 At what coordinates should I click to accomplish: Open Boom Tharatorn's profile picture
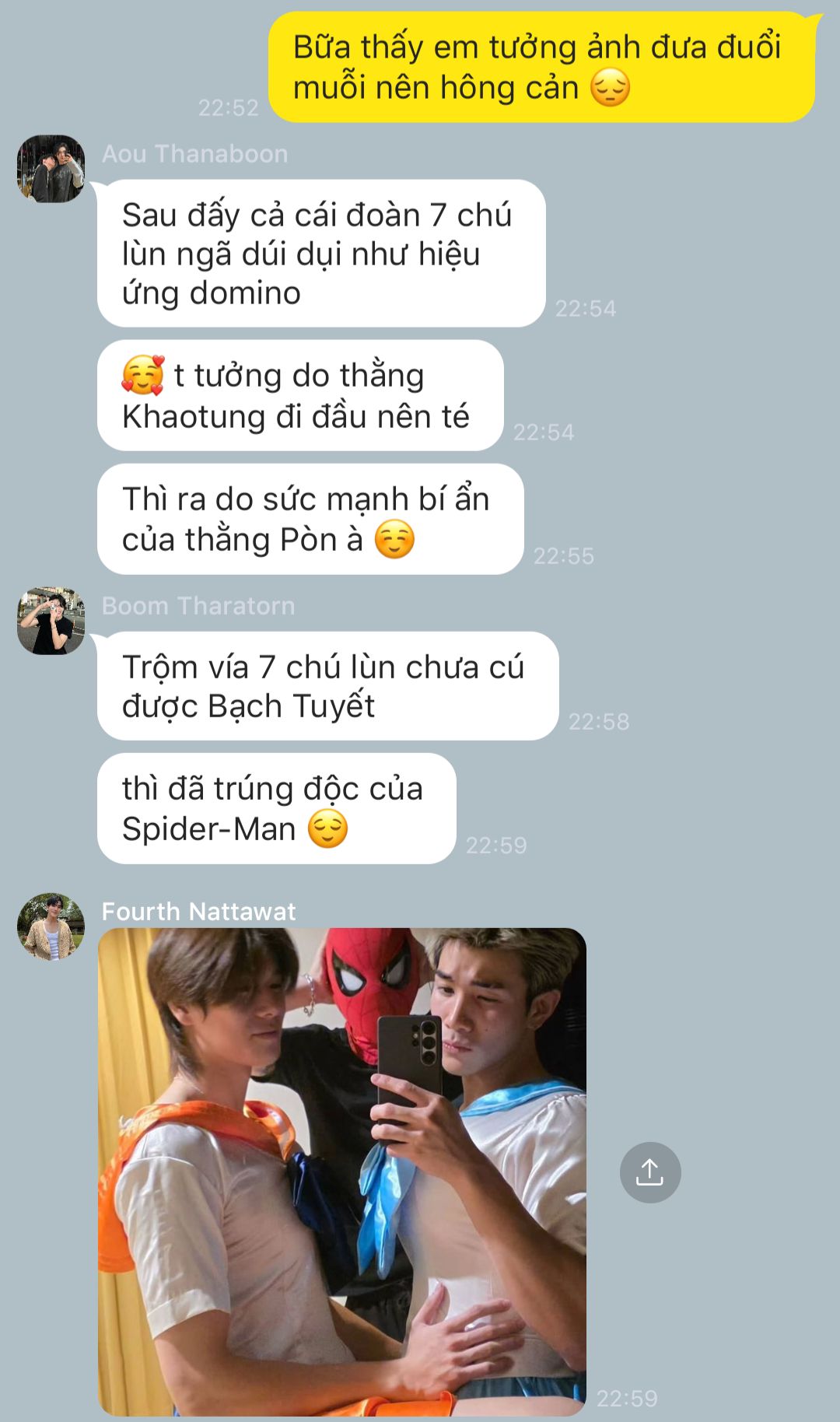coord(51,621)
